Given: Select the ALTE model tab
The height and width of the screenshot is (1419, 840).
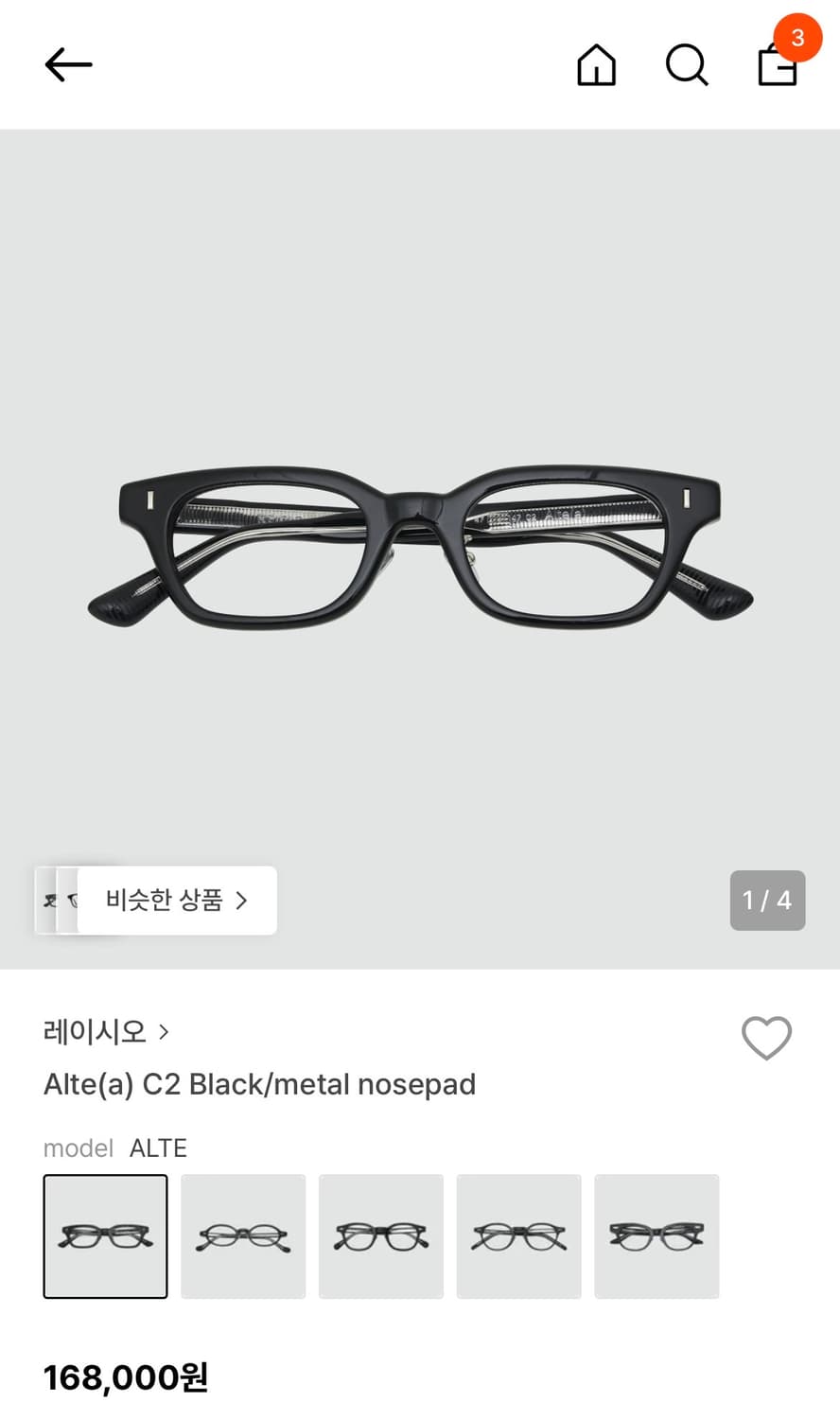Looking at the screenshot, I should (x=158, y=1147).
